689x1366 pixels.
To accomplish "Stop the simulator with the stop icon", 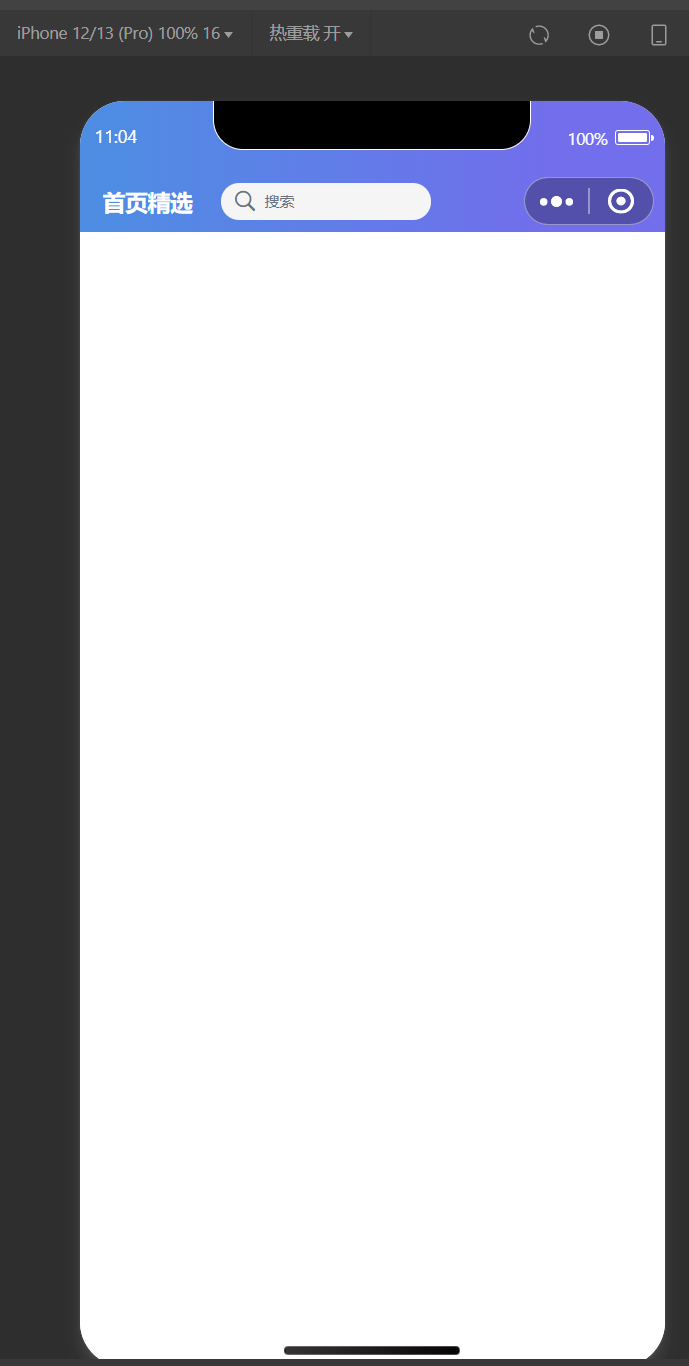I will (x=599, y=35).
